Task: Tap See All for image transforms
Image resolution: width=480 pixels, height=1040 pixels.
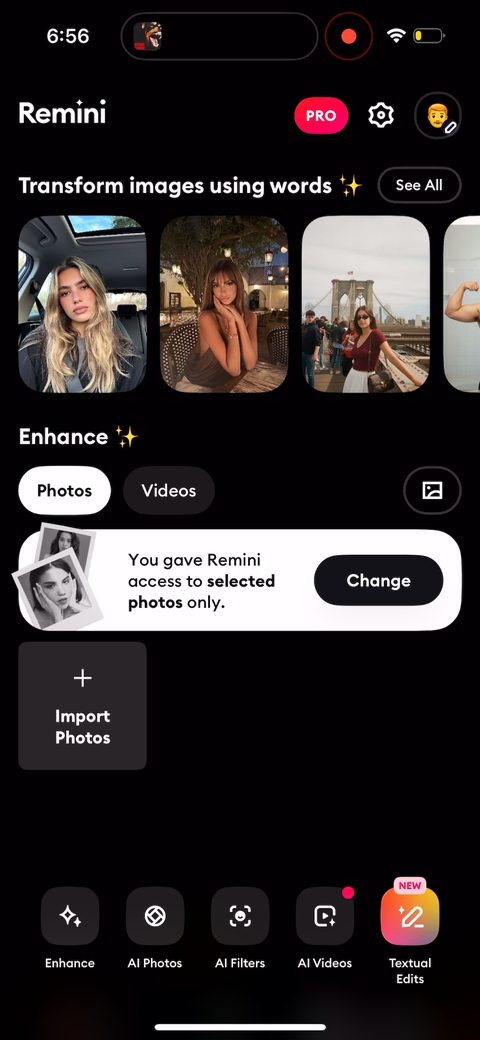Action: pyautogui.click(x=419, y=185)
